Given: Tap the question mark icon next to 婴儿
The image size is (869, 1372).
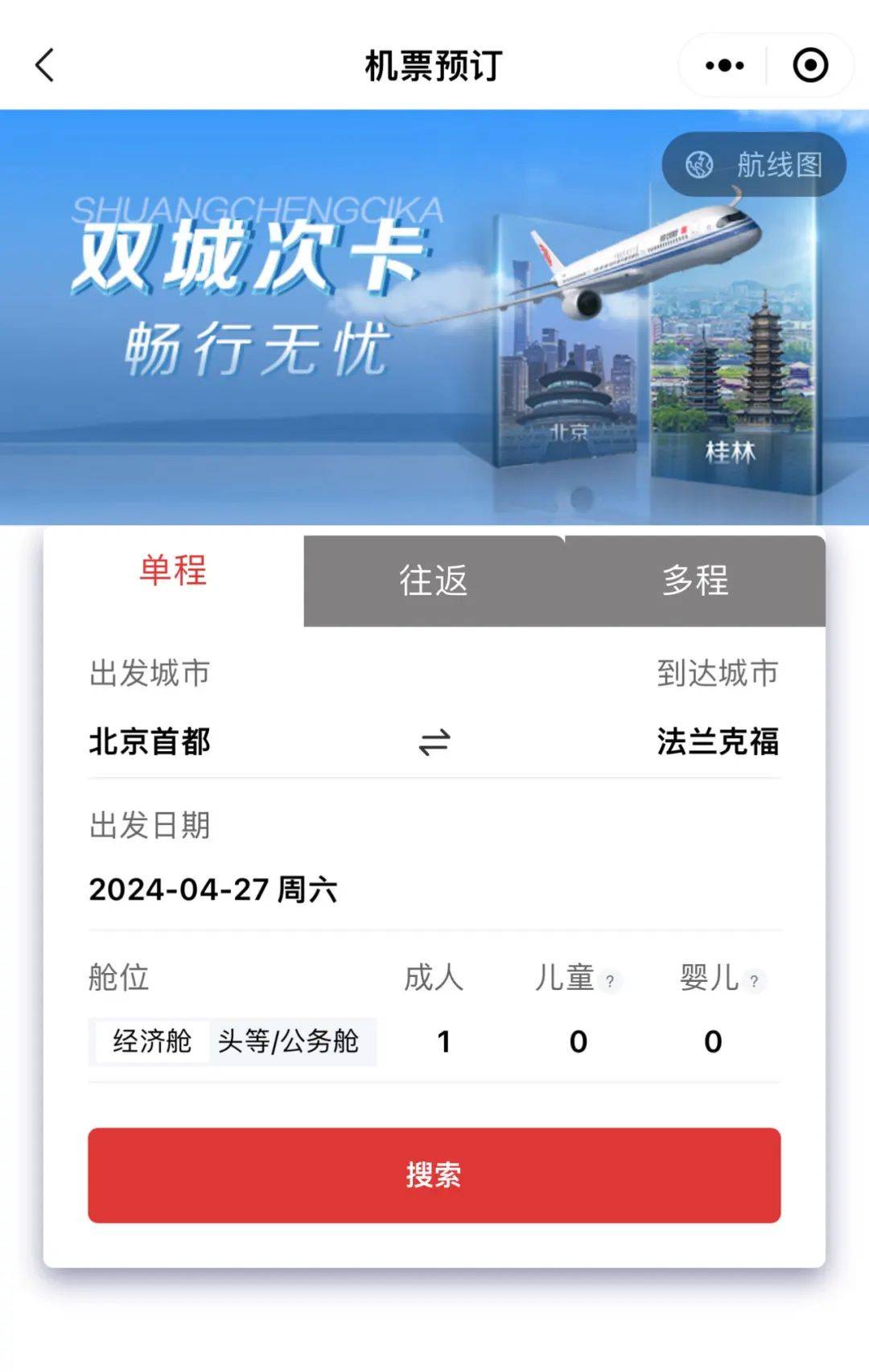Looking at the screenshot, I should click(x=753, y=980).
